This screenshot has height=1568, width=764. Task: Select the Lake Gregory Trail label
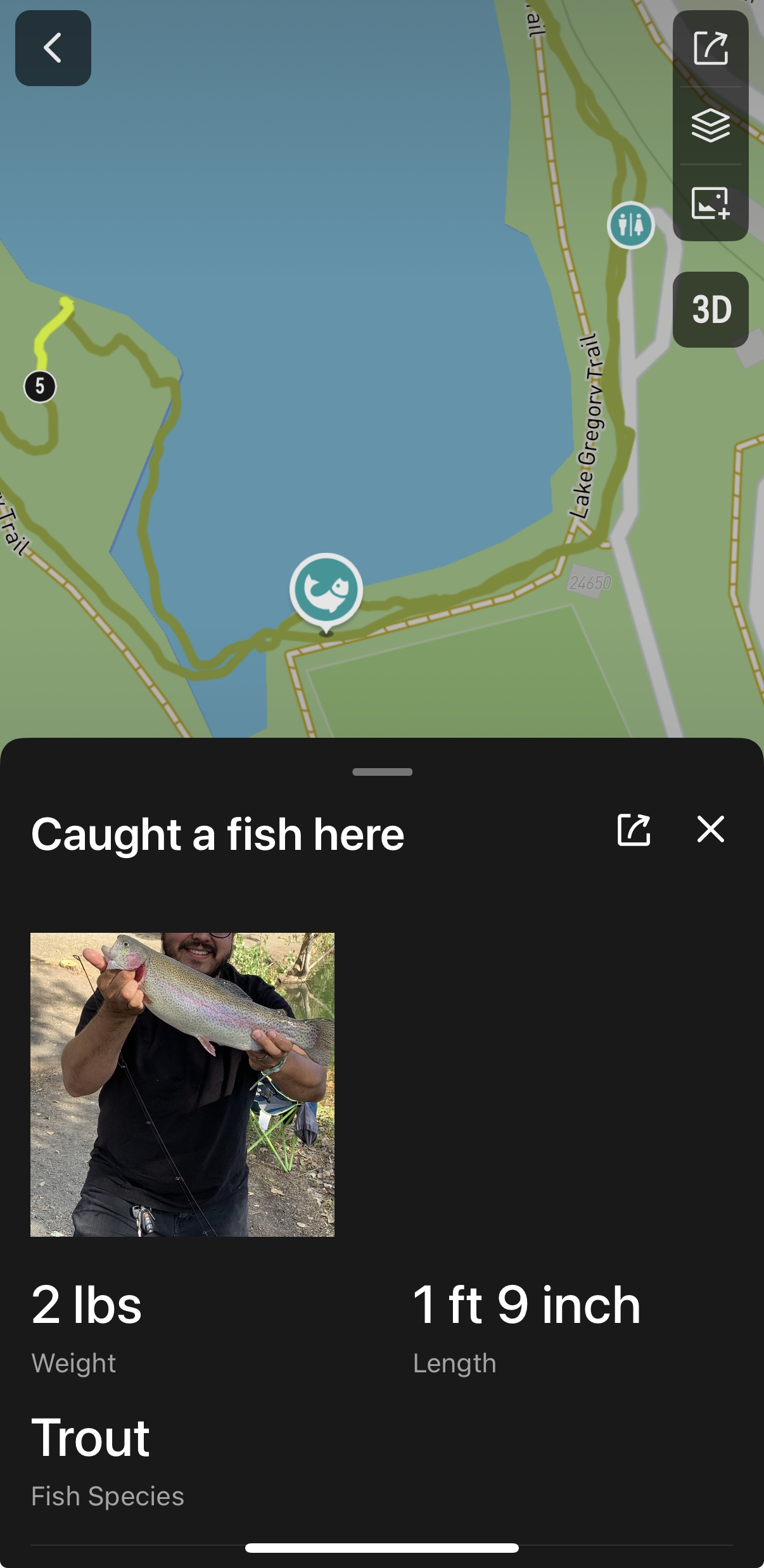(x=589, y=424)
